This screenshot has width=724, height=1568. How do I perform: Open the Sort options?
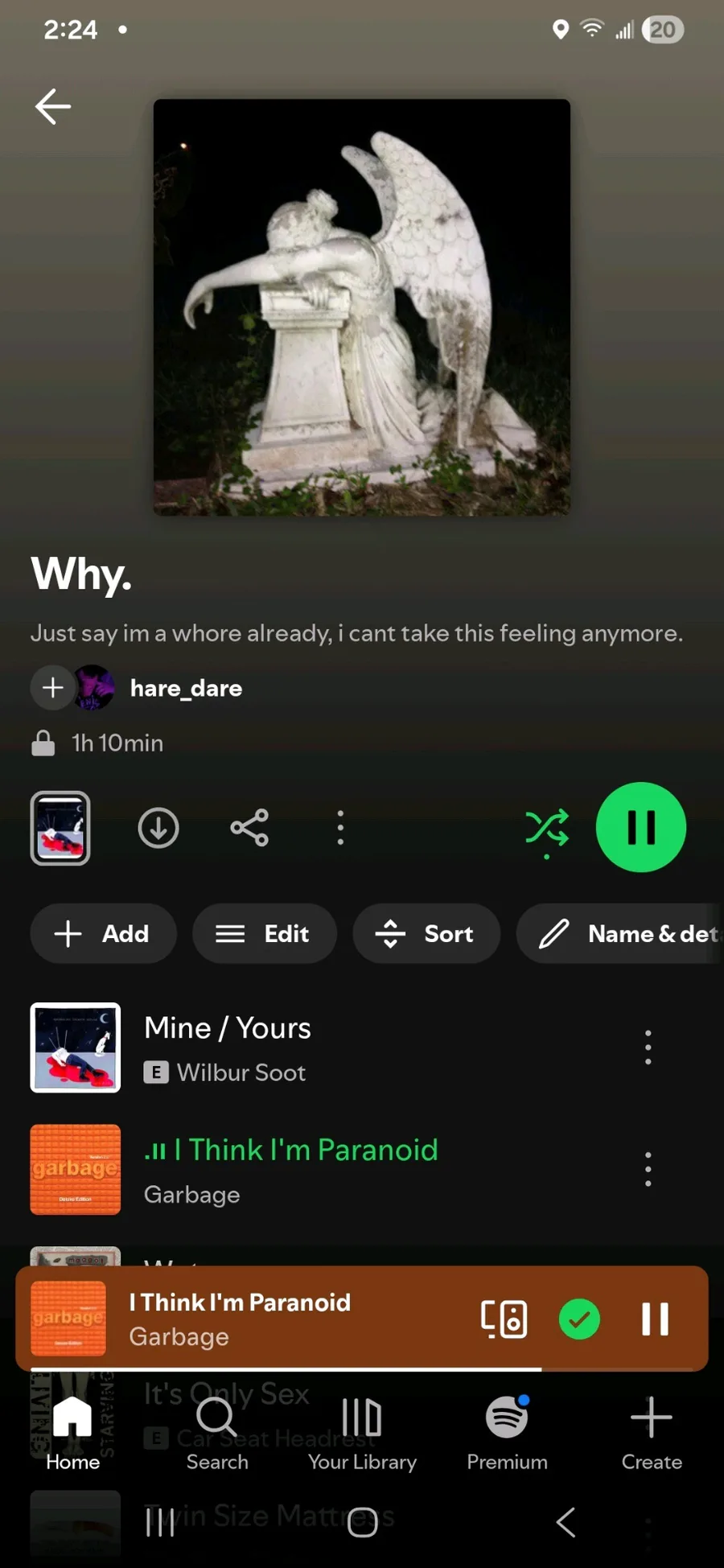tap(426, 933)
